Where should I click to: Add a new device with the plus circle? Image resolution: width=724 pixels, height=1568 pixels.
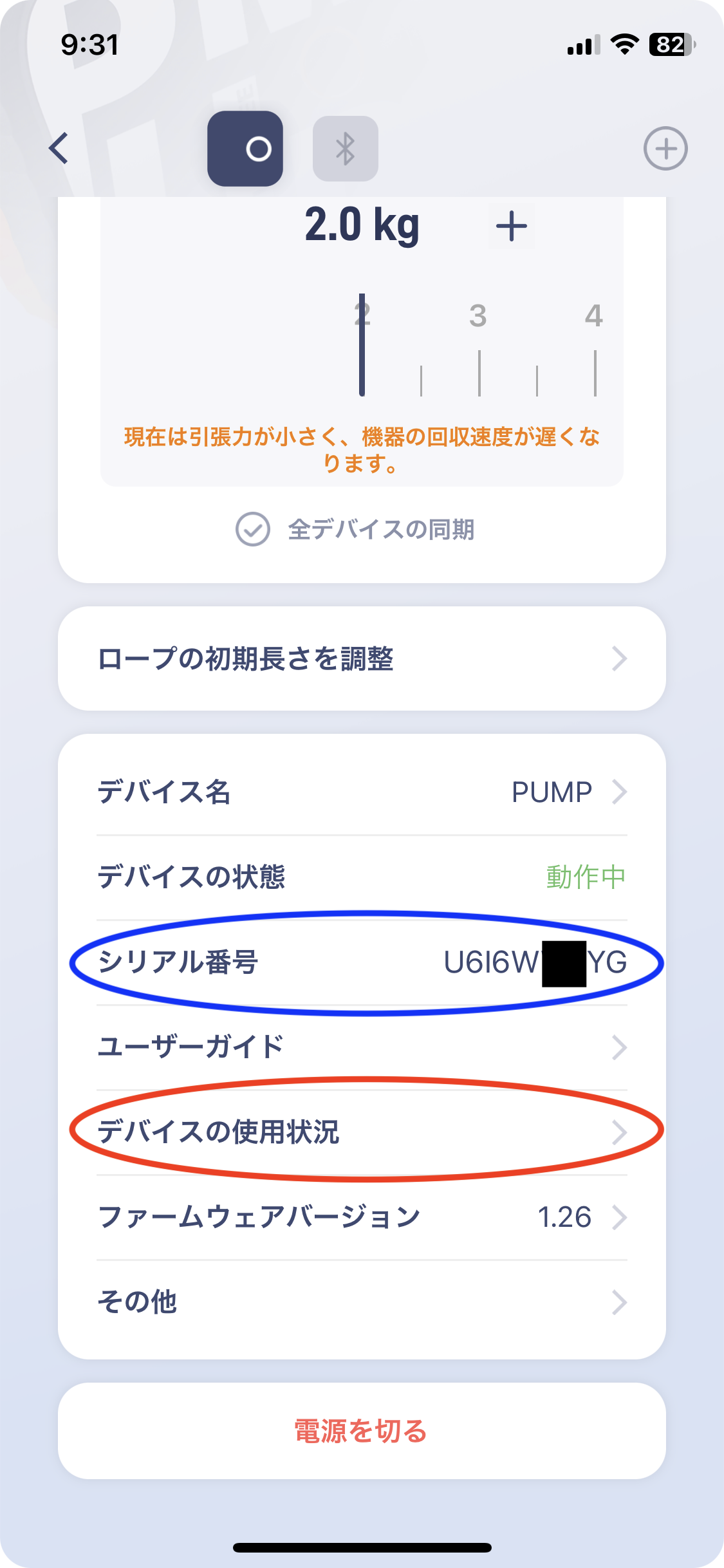point(665,149)
